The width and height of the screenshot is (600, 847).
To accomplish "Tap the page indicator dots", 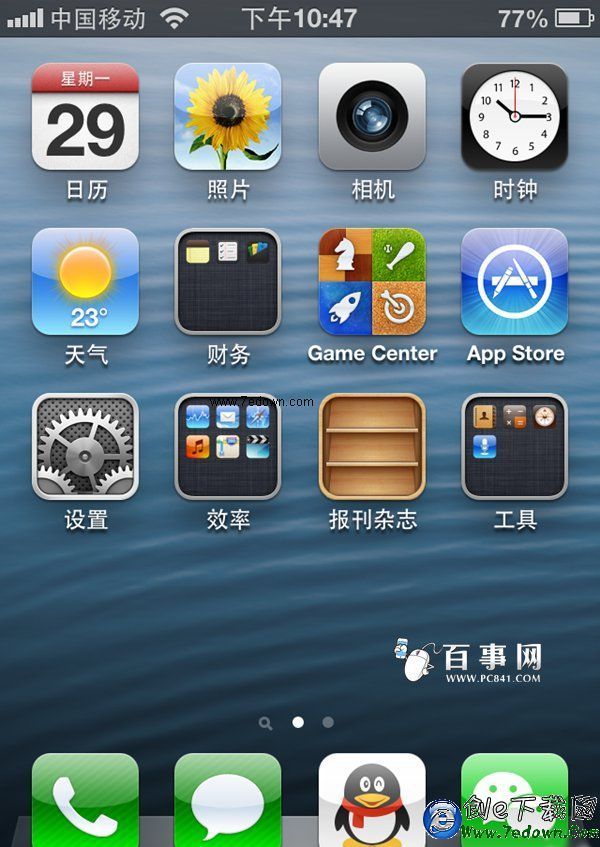I will pos(298,721).
